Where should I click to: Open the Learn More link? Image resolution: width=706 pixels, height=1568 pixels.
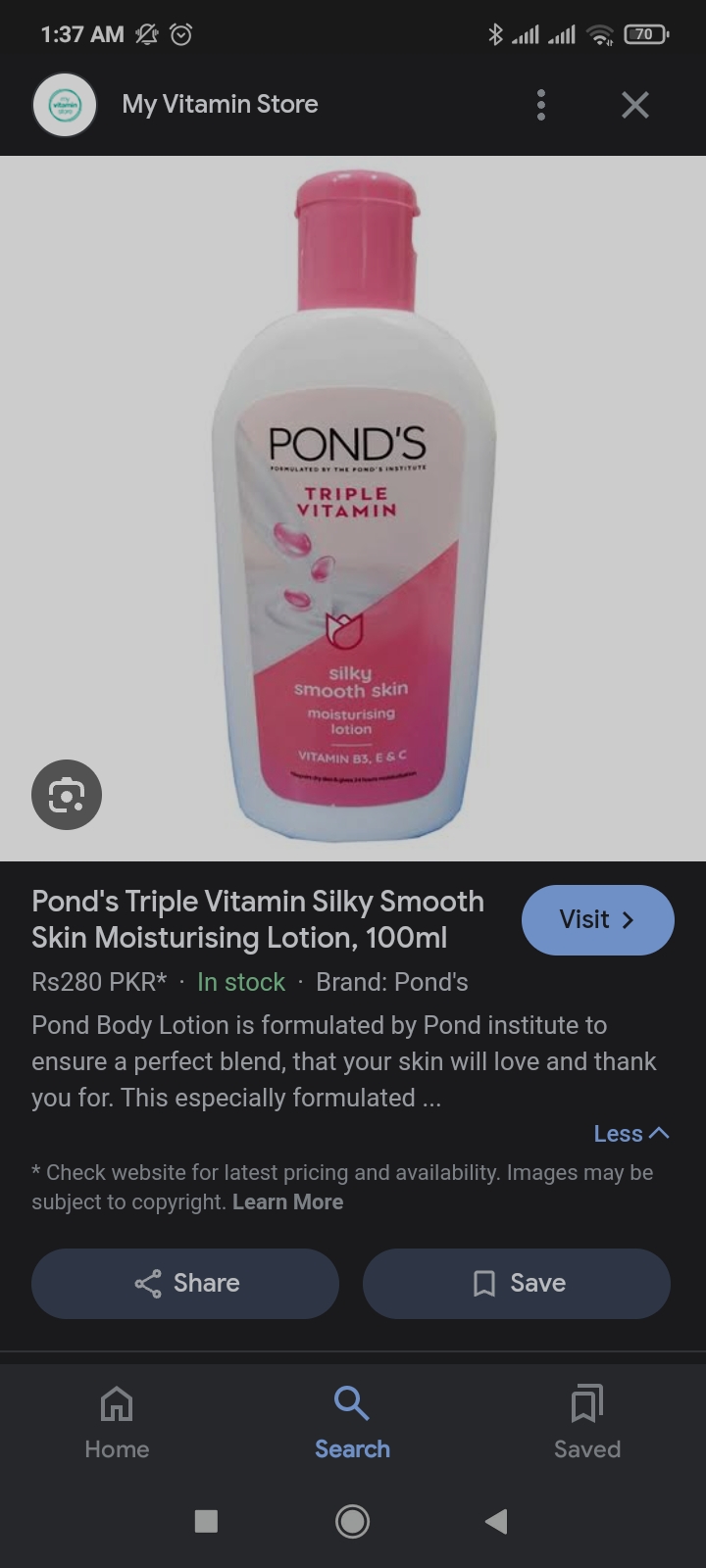pyautogui.click(x=287, y=1201)
